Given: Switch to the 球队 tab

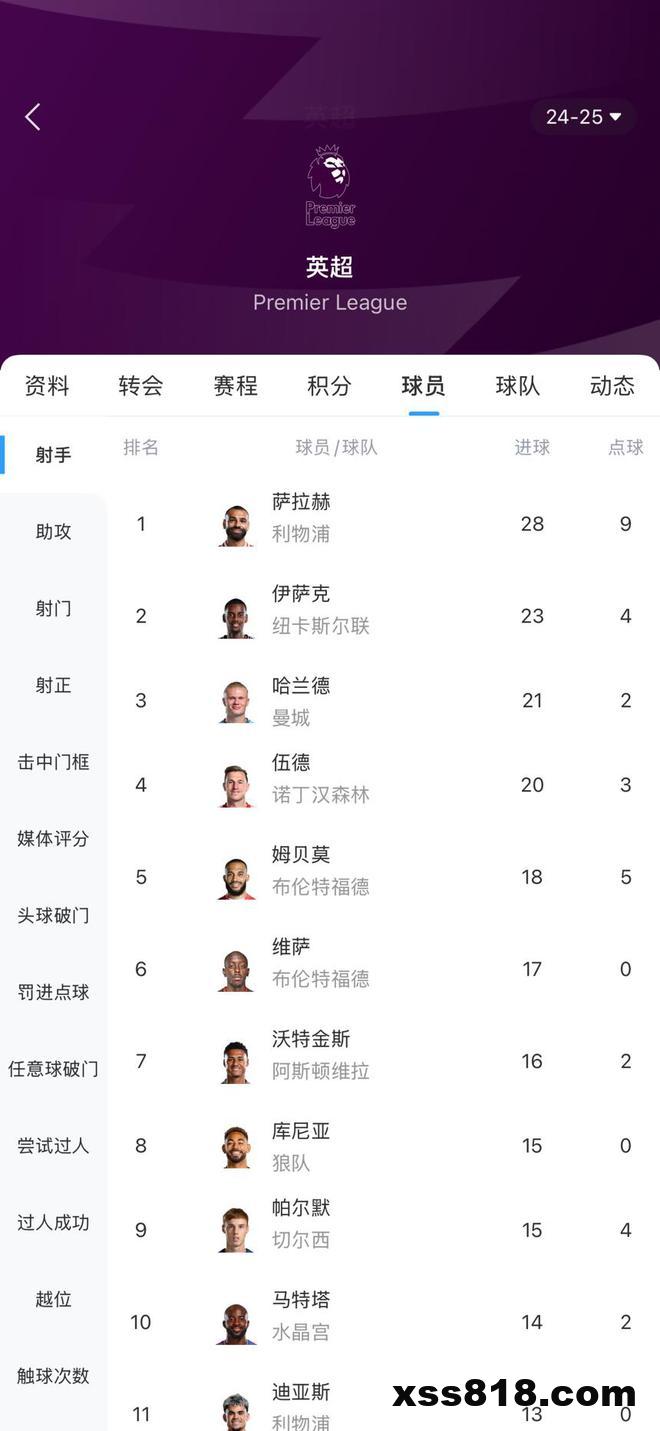Looking at the screenshot, I should click(x=518, y=386).
